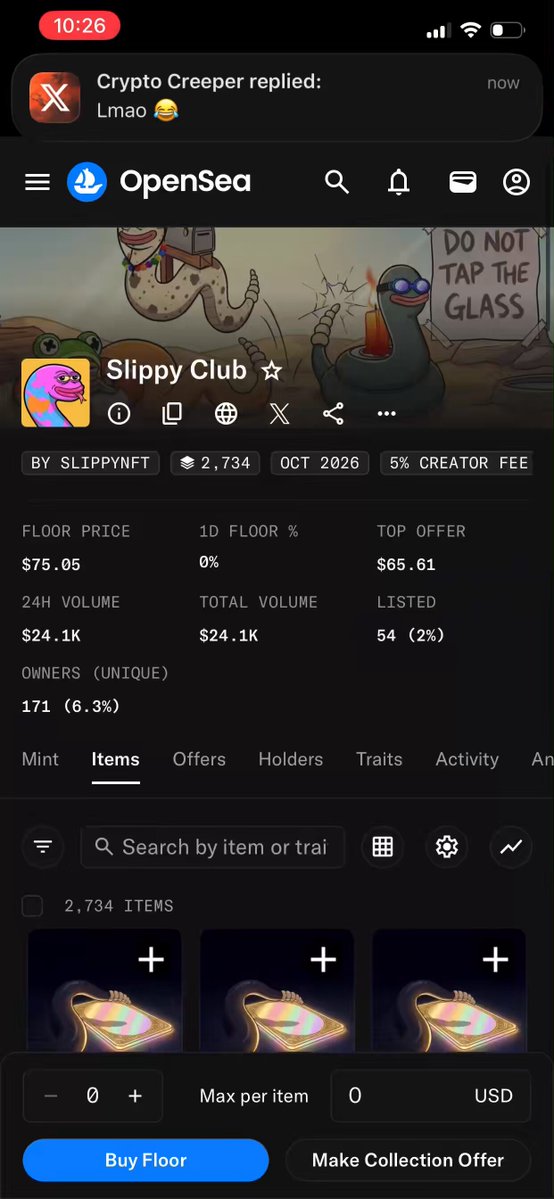This screenshot has height=1199, width=554.
Task: Select all items checkbox
Action: pyautogui.click(x=32, y=906)
